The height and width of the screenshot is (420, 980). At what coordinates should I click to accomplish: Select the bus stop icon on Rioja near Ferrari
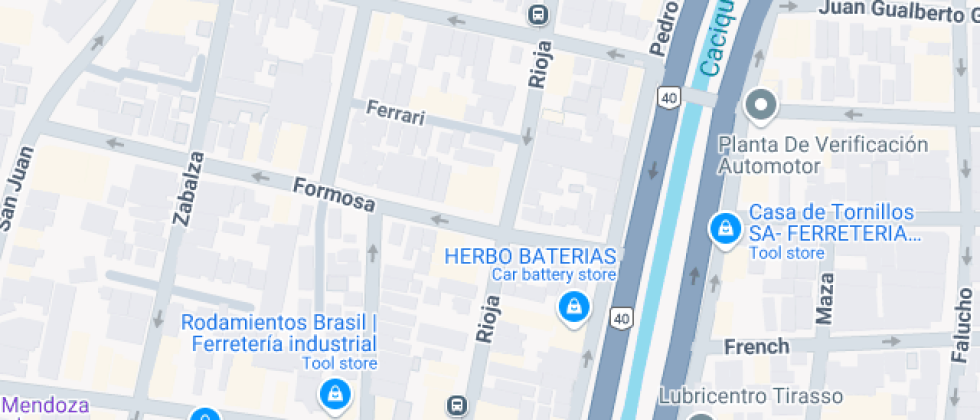tap(538, 15)
